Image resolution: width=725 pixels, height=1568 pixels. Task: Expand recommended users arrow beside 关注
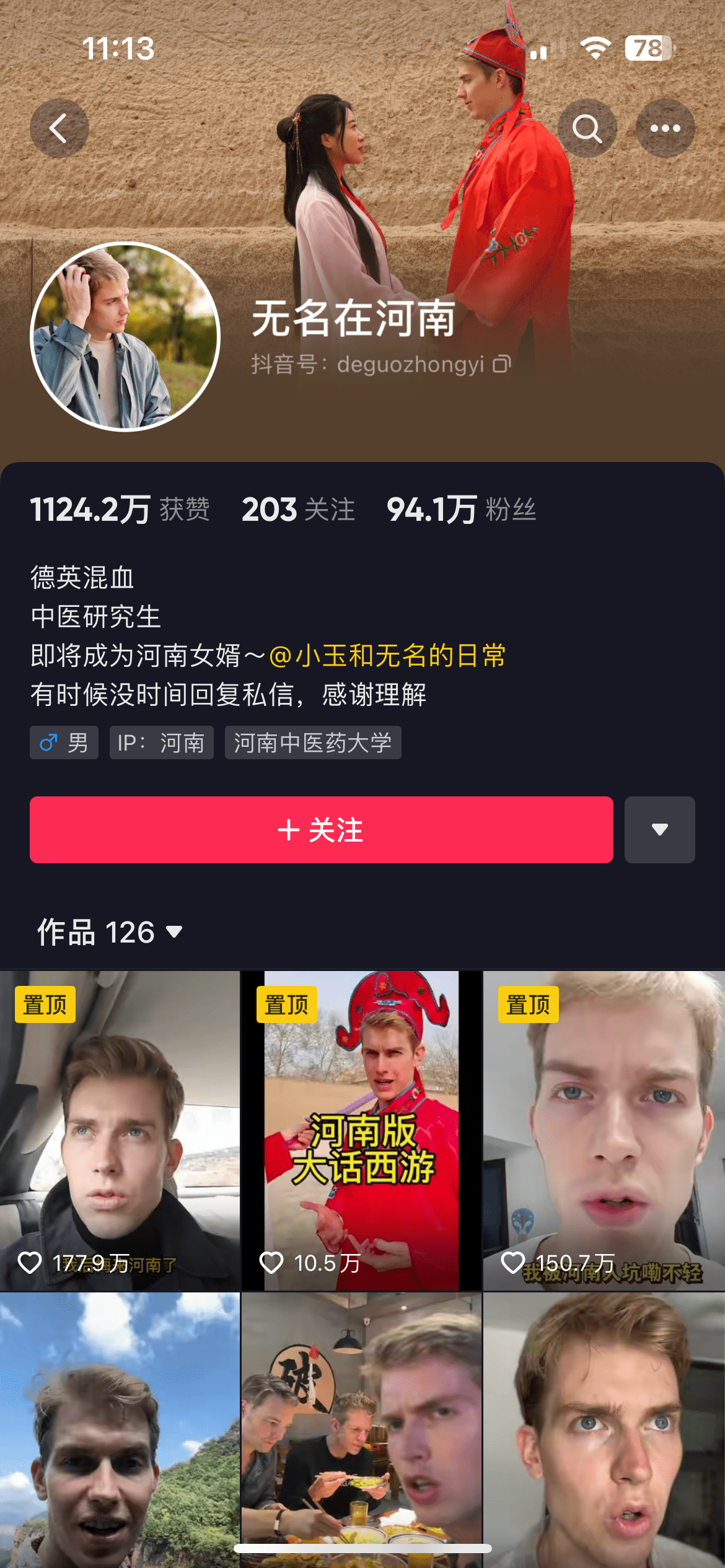[659, 830]
